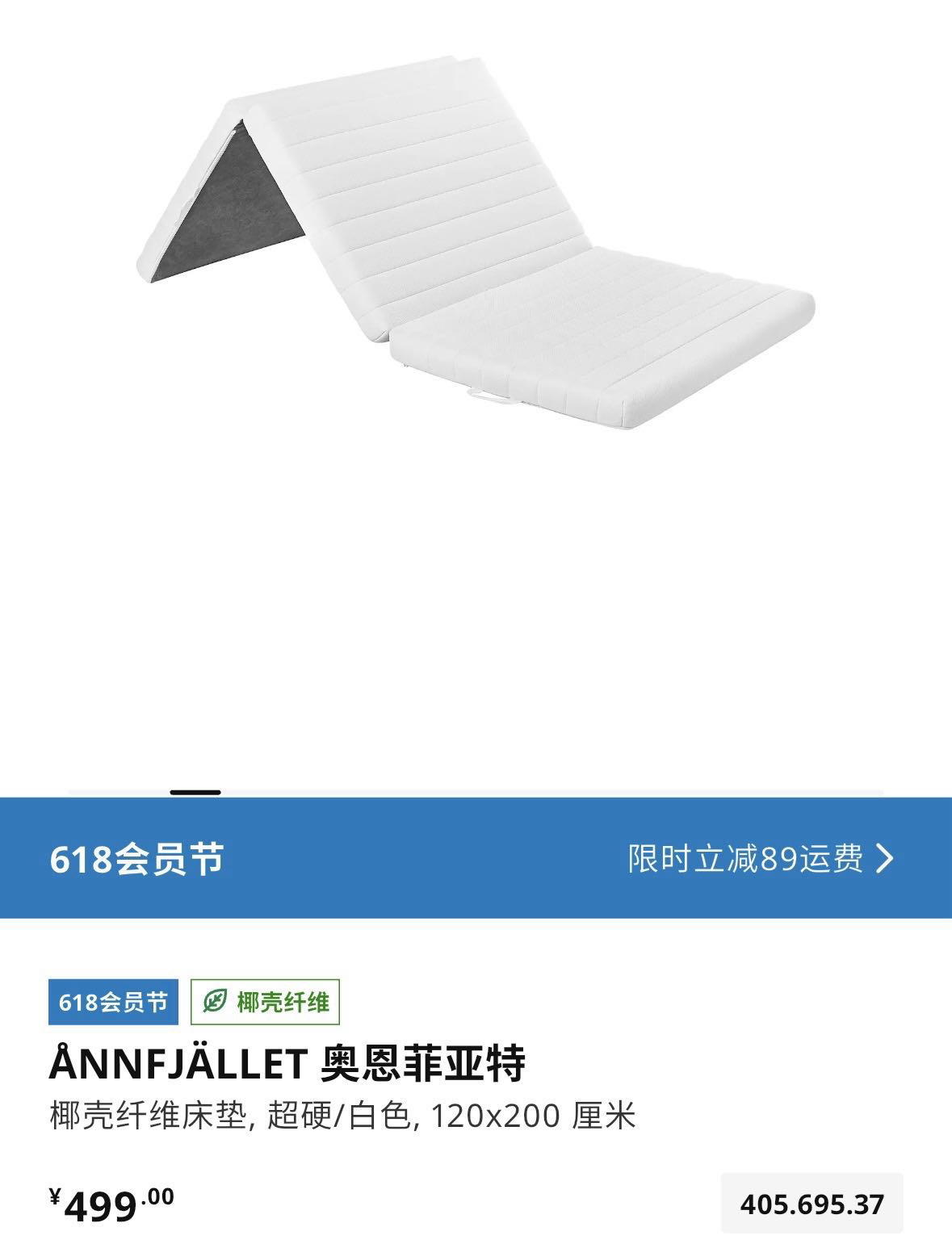Click the blue 618会员节 promo badge
The width and height of the screenshot is (952, 1244).
(x=114, y=1002)
